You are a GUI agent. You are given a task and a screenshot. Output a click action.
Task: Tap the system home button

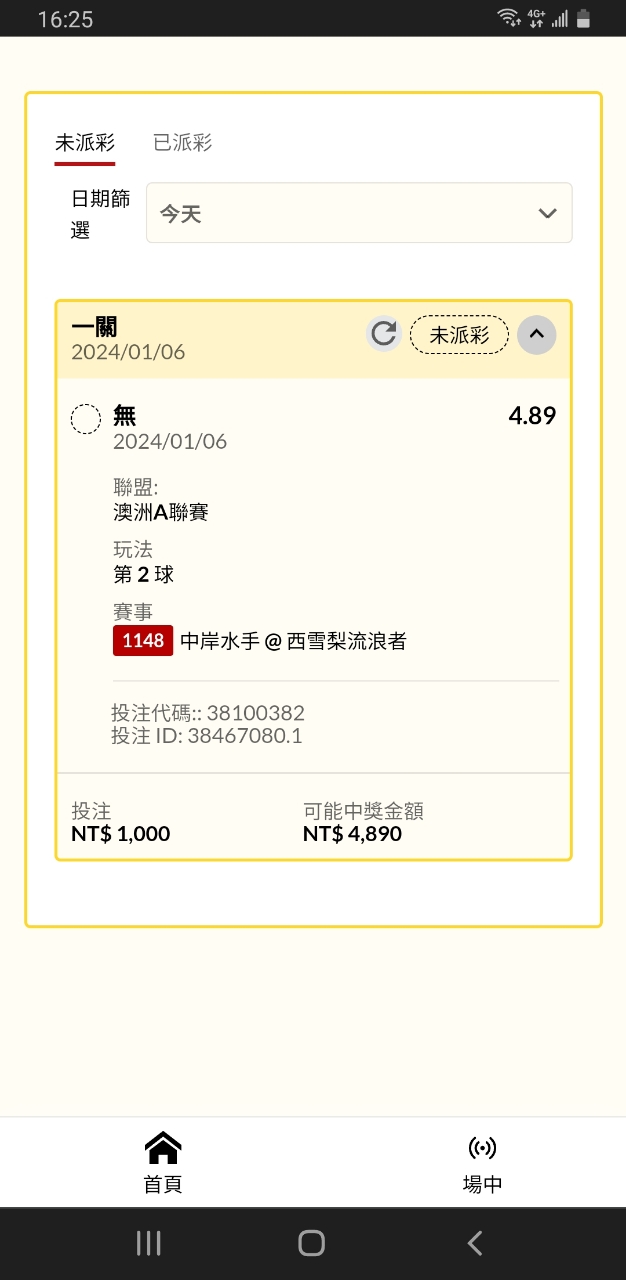click(x=312, y=1243)
